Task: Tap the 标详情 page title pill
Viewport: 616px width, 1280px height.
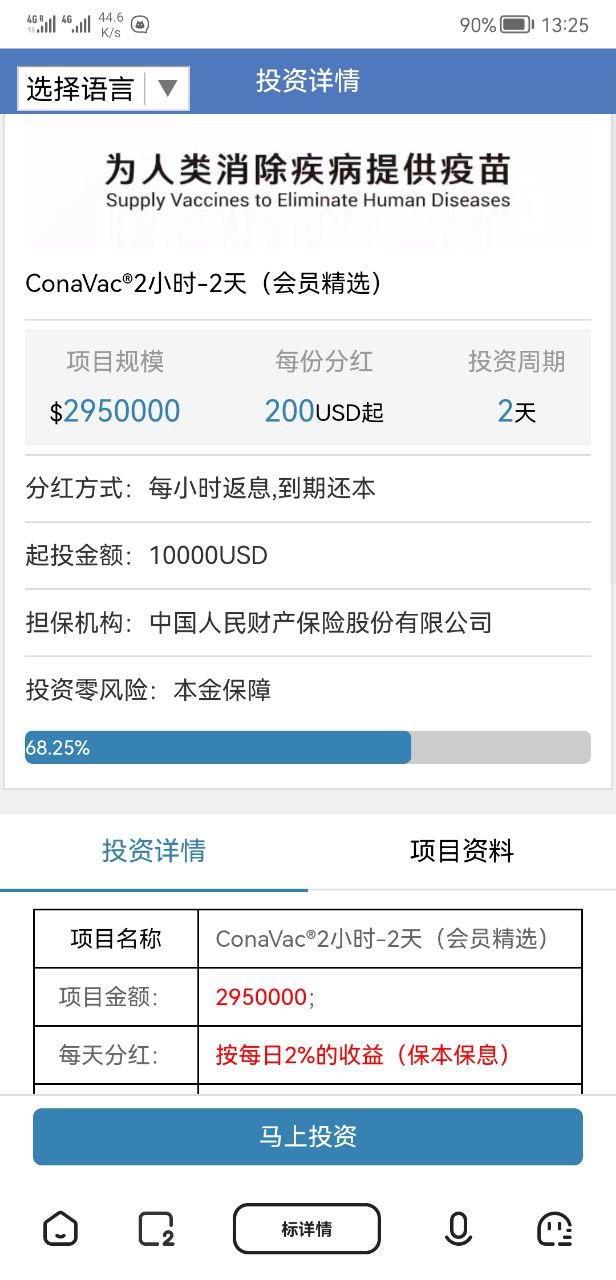Action: [x=307, y=1229]
